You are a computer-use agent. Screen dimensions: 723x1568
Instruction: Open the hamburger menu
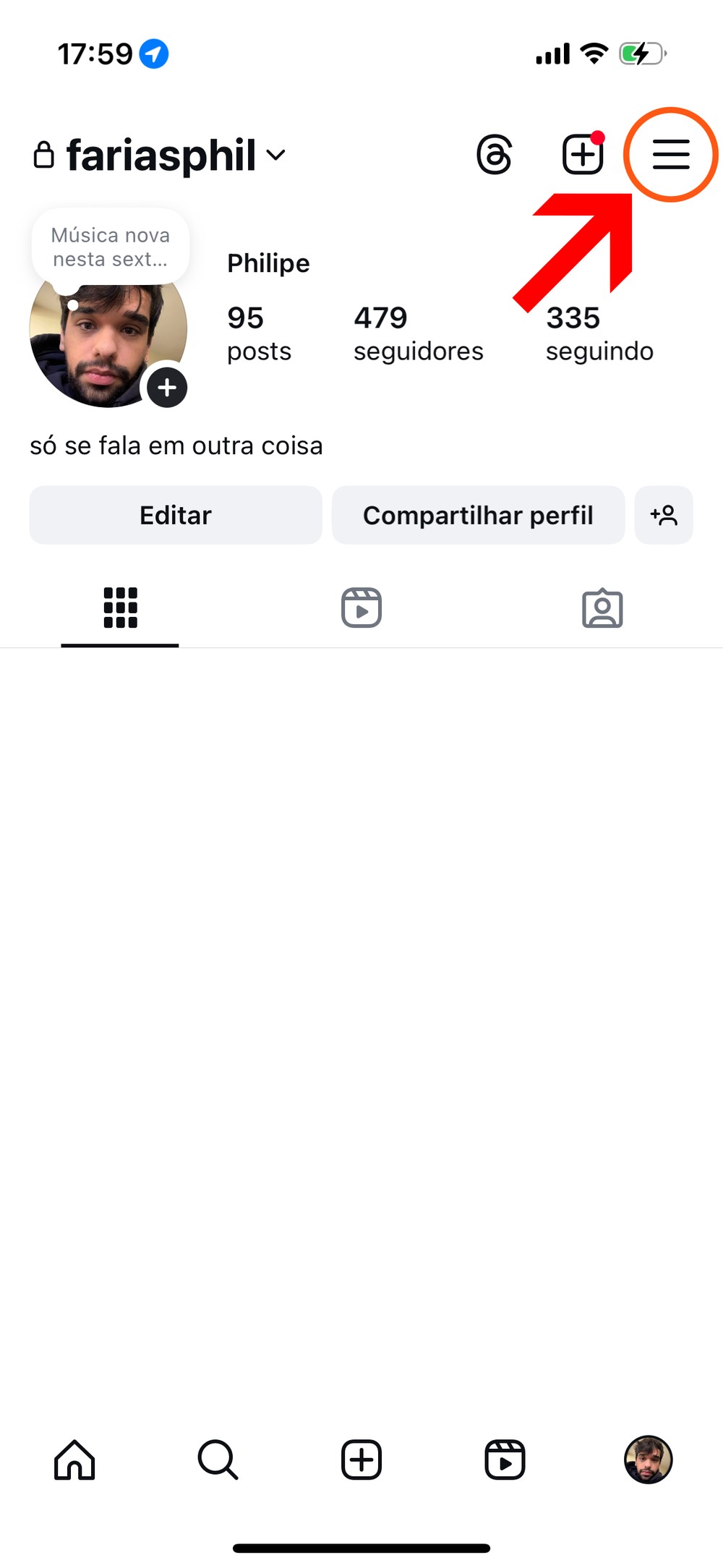click(x=670, y=155)
